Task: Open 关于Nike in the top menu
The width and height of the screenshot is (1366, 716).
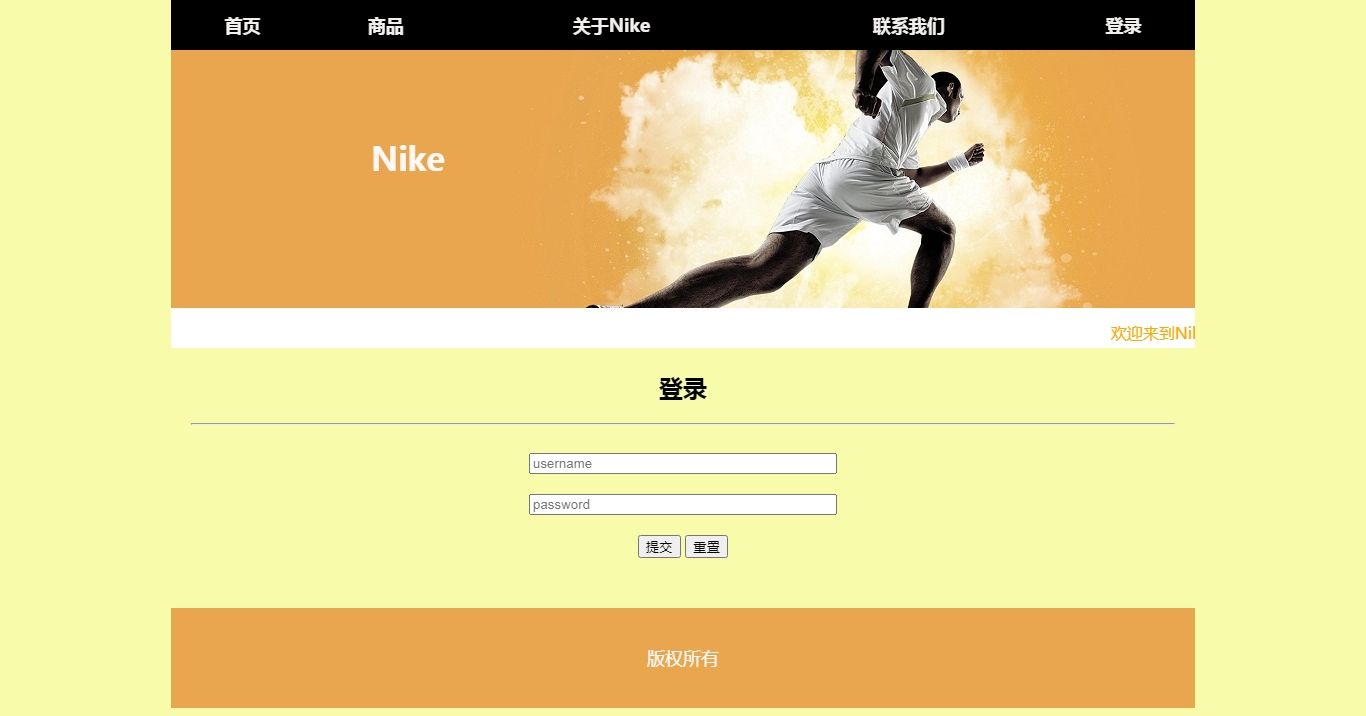Action: click(611, 26)
